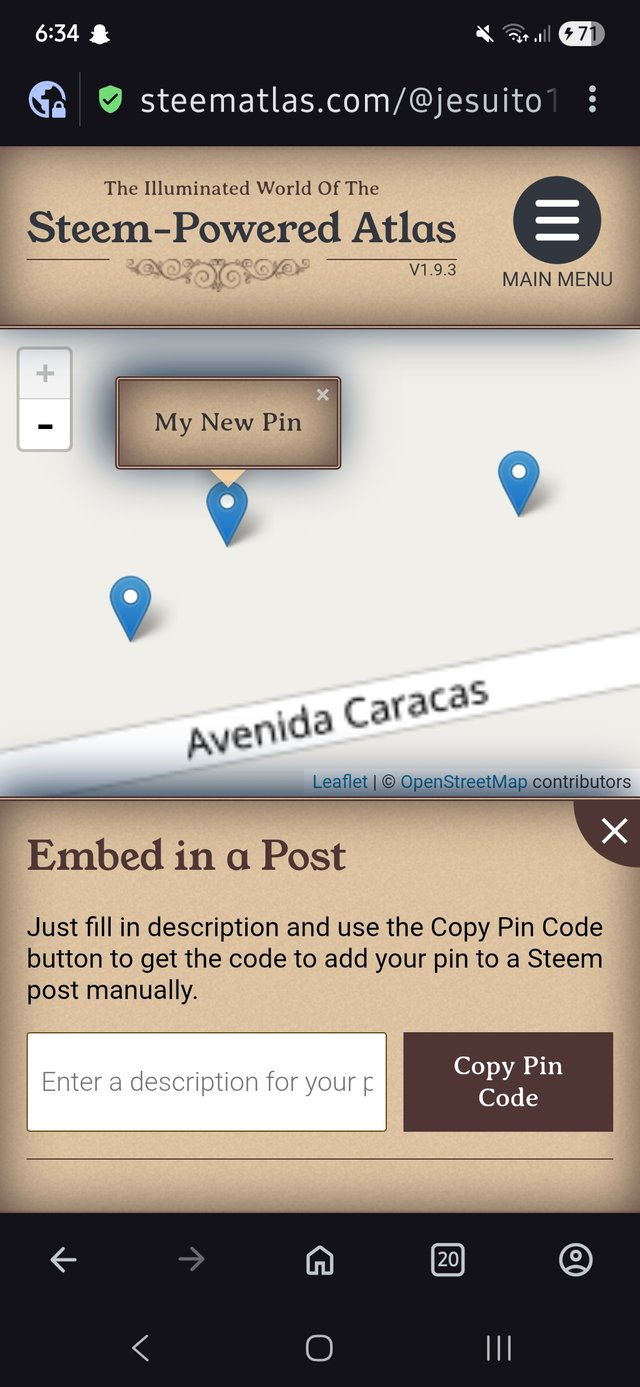Open the browser overflow menu
The image size is (640, 1387).
(593, 99)
